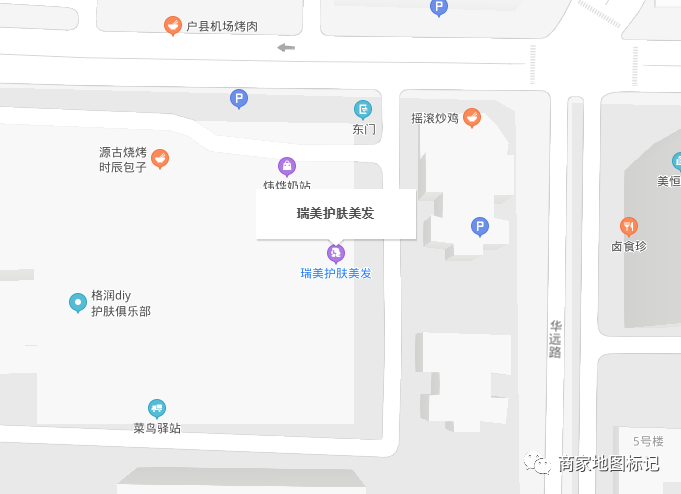The image size is (681, 494).
Task: Select the parking marker beside 摇滚炒鸡 building
Action: (480, 227)
